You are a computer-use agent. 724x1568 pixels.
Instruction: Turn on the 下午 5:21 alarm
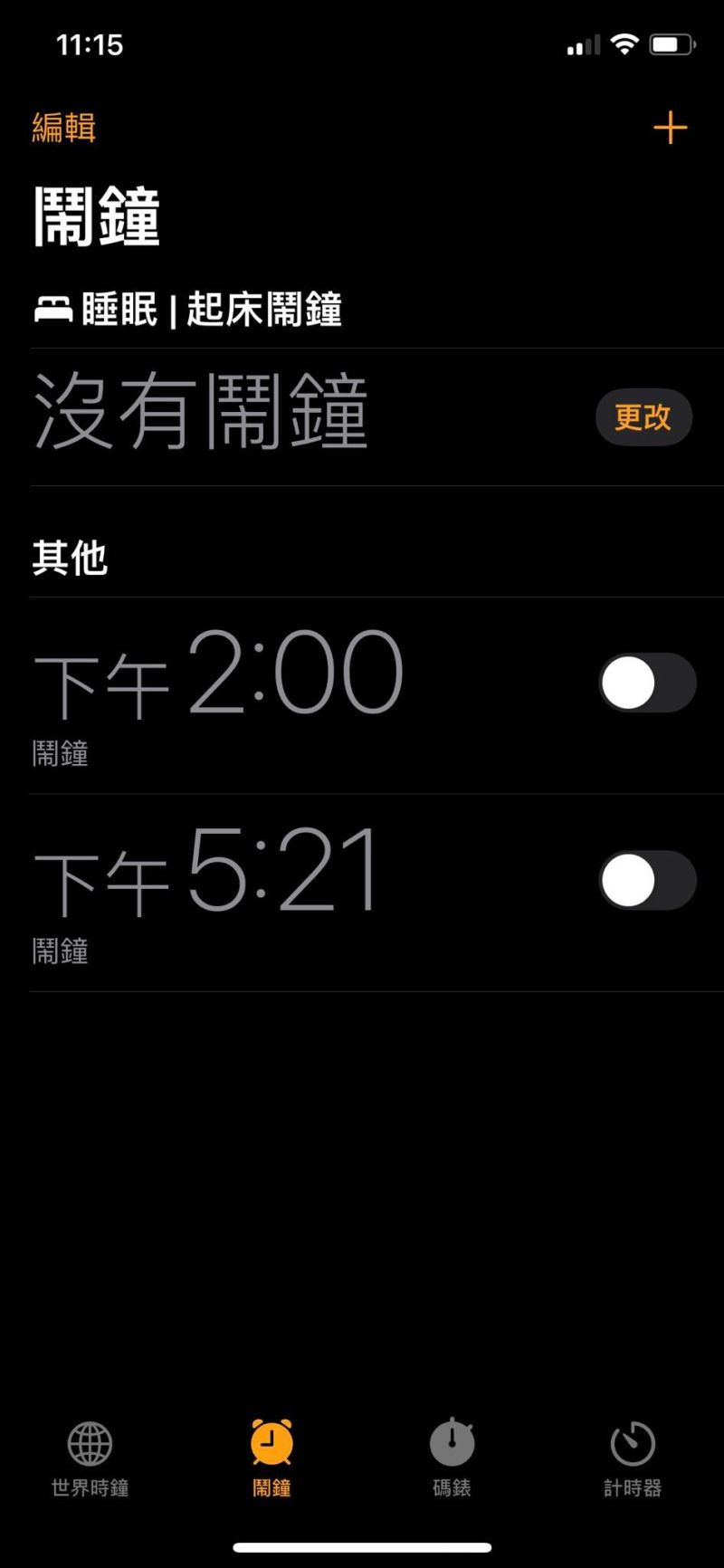(x=647, y=880)
